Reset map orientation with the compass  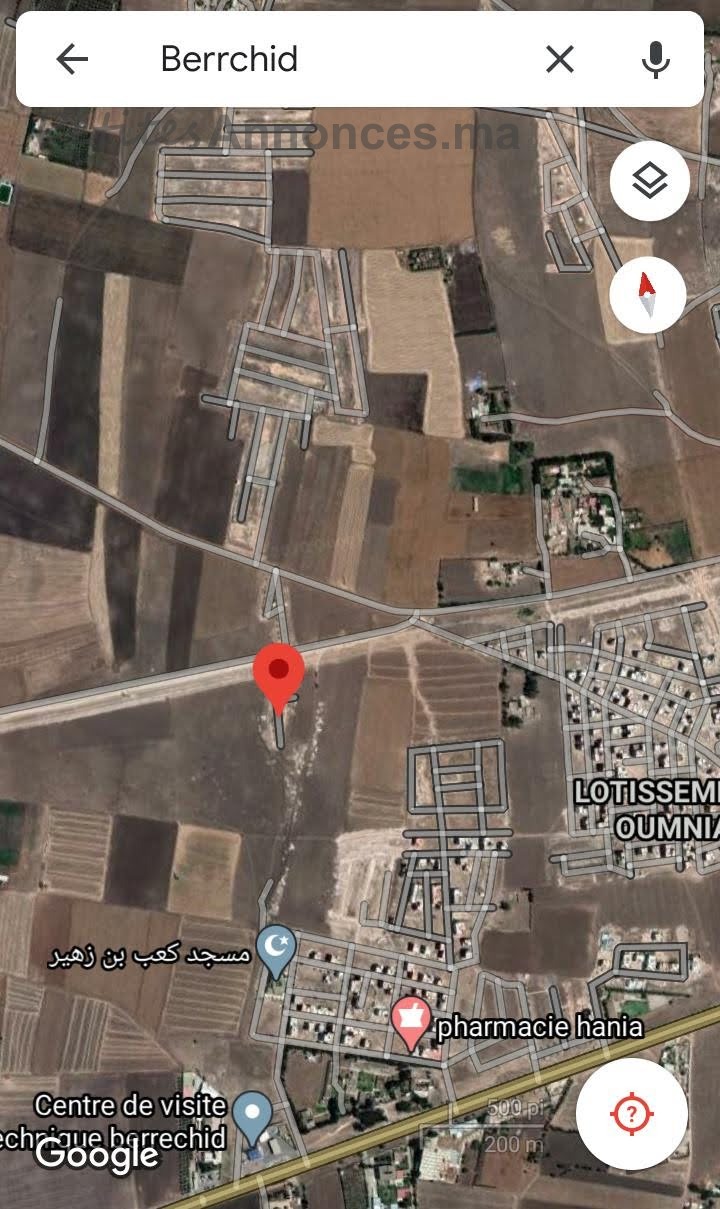pos(647,294)
